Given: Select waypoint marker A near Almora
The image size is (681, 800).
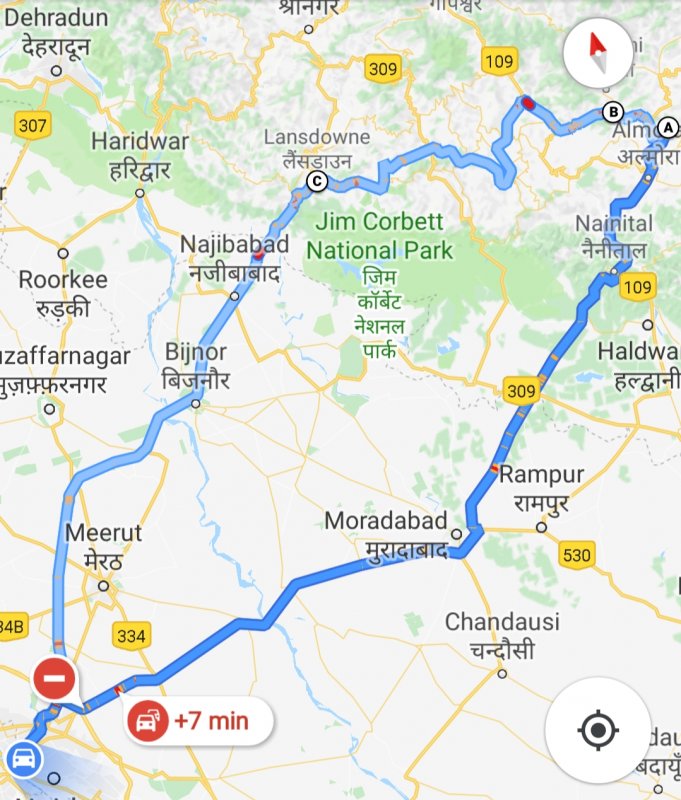Looking at the screenshot, I should [x=668, y=125].
